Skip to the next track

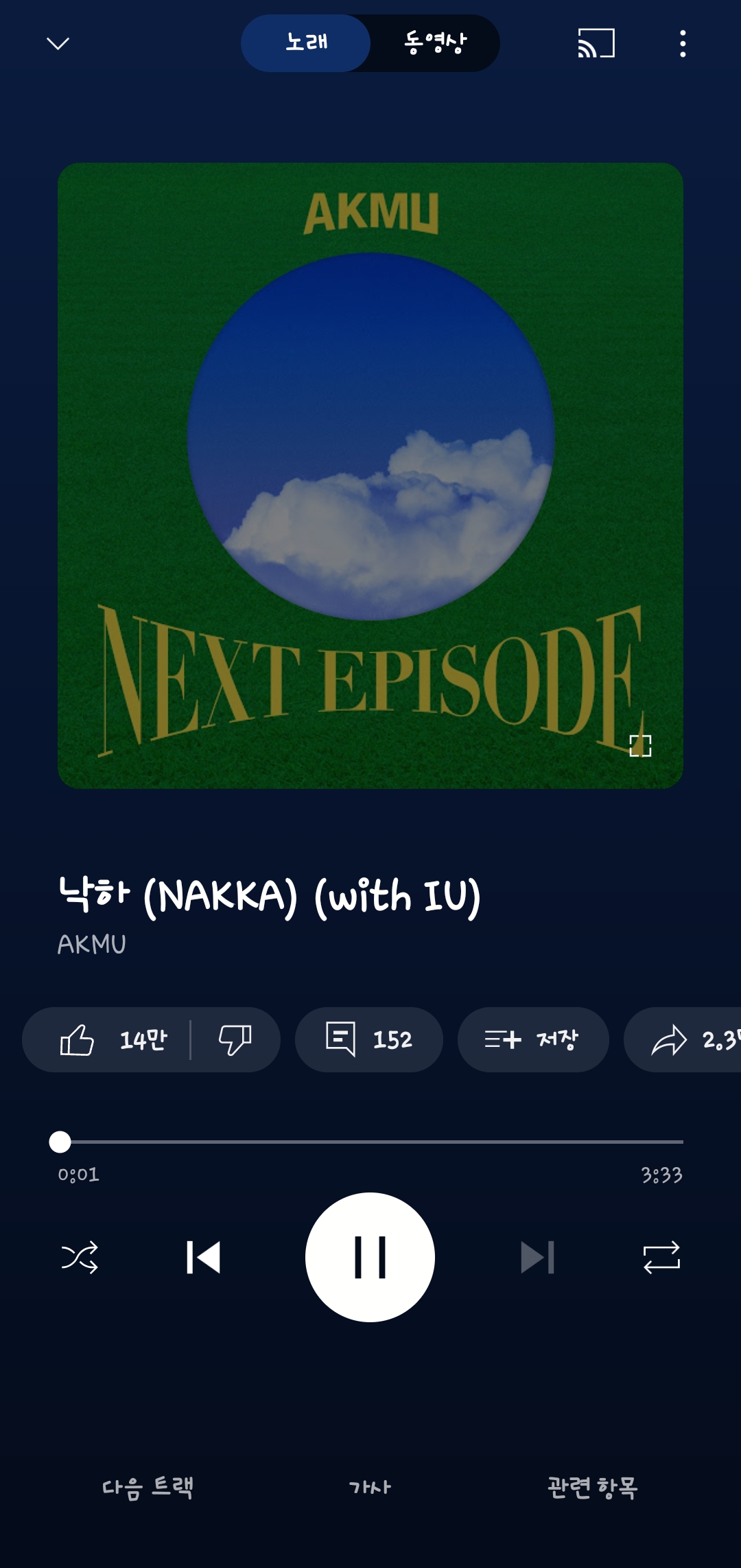click(x=537, y=1258)
